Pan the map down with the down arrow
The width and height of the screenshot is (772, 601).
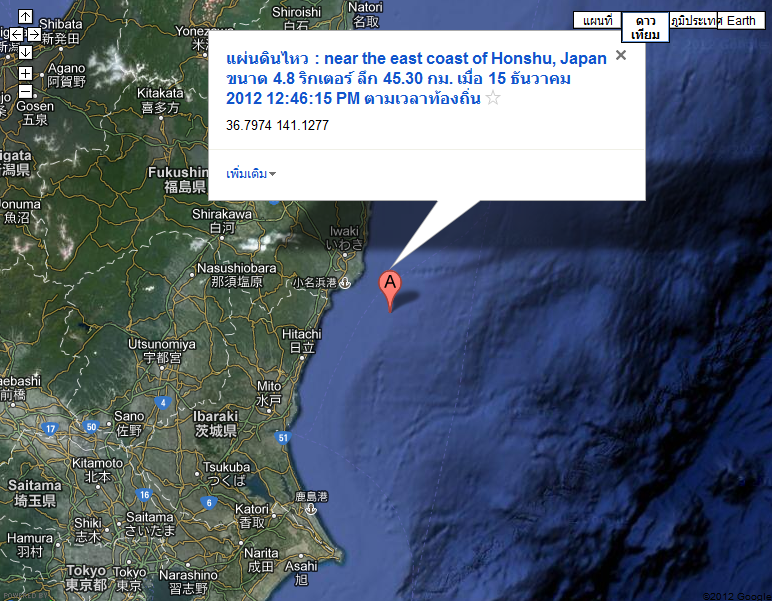(x=25, y=52)
